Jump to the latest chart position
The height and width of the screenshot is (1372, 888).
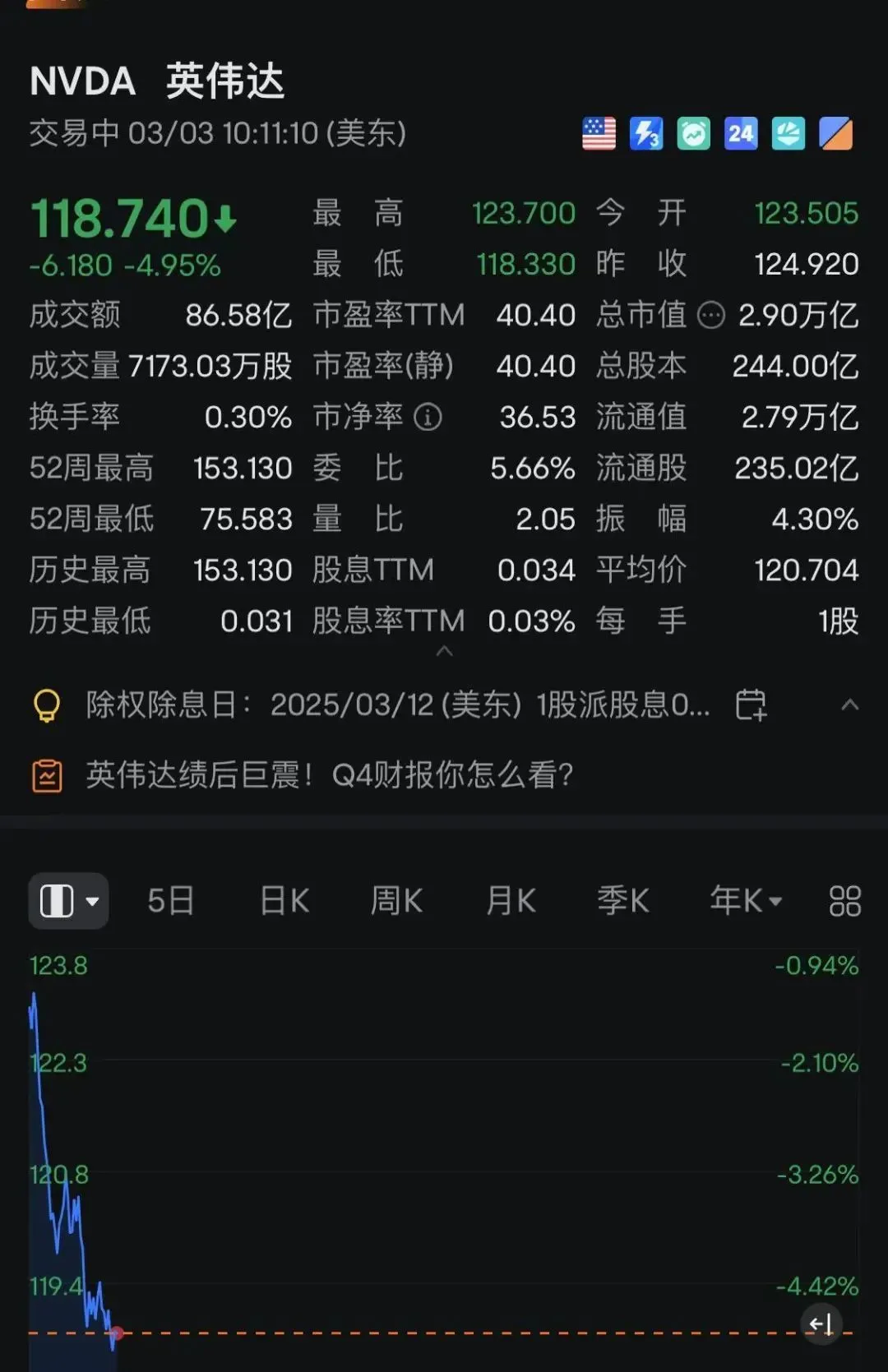tap(821, 1323)
